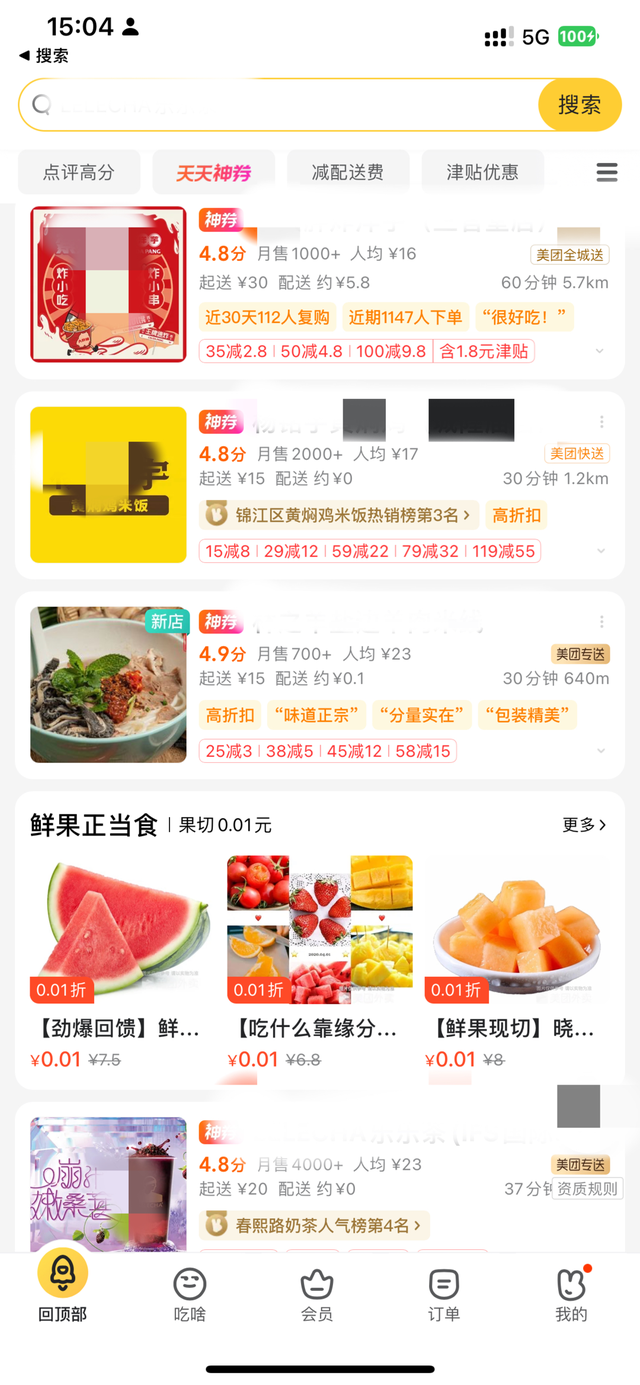Open the 黄焖鸡米饭 restaurant card

(x=320, y=485)
